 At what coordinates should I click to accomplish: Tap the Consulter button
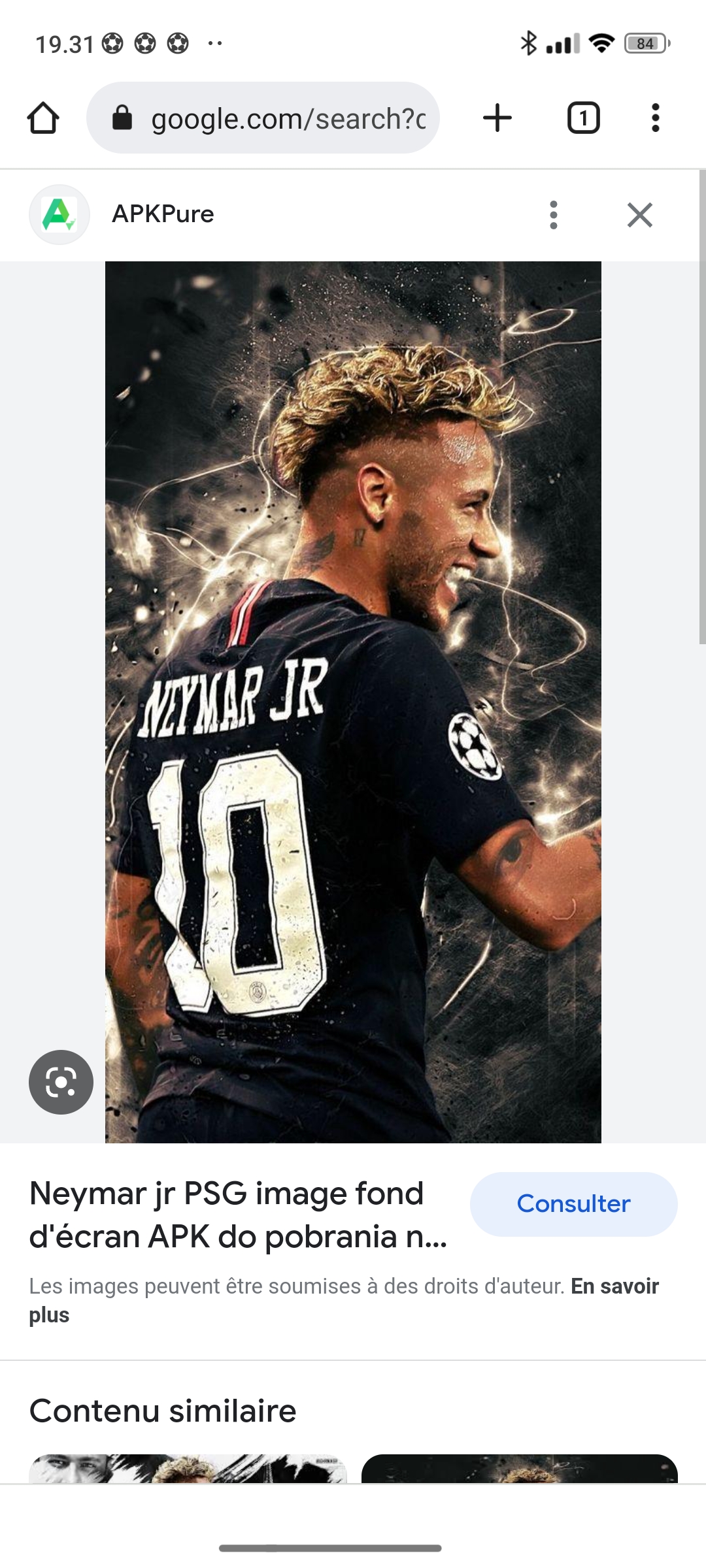click(573, 1203)
